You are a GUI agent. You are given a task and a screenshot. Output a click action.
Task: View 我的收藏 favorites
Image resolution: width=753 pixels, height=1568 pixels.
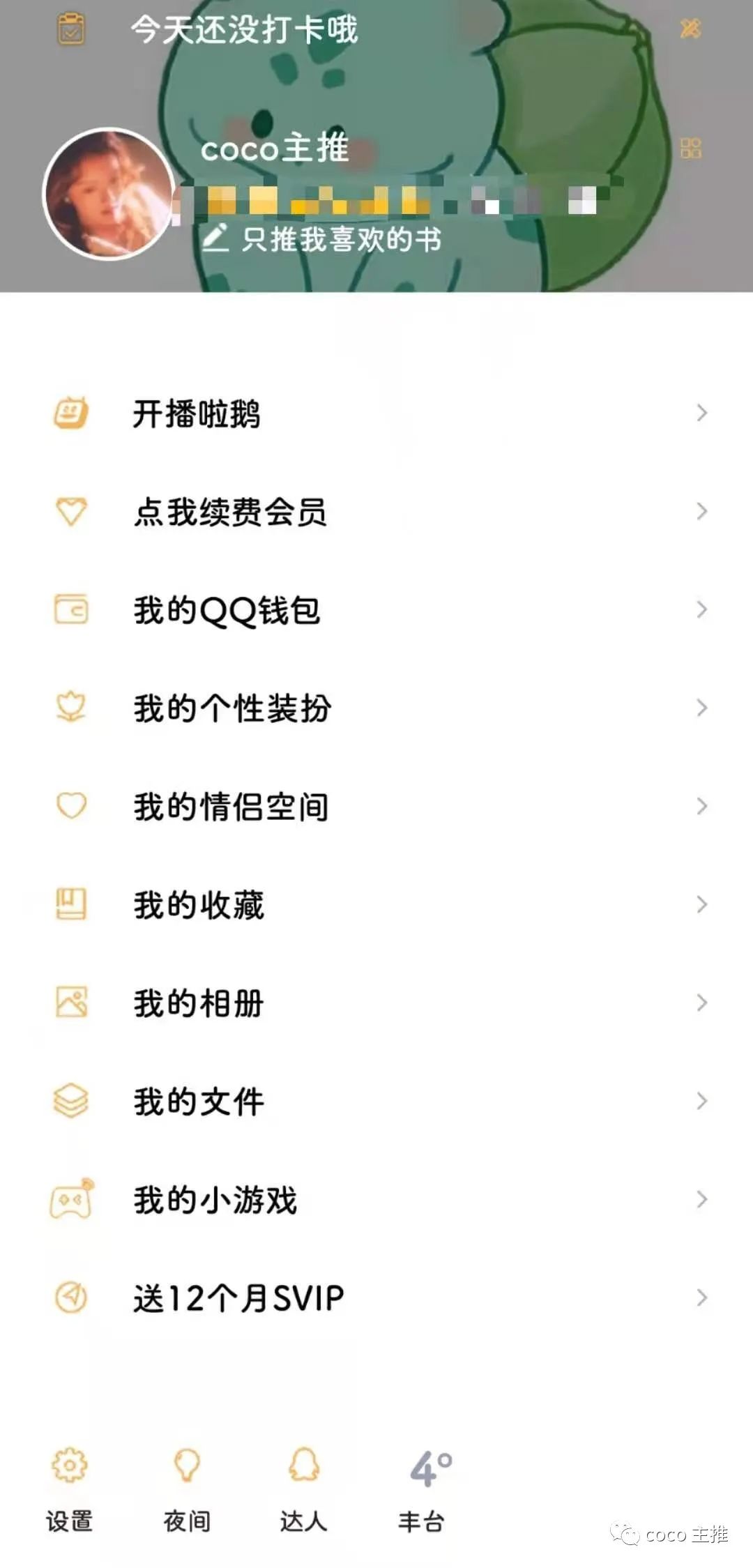coord(199,905)
